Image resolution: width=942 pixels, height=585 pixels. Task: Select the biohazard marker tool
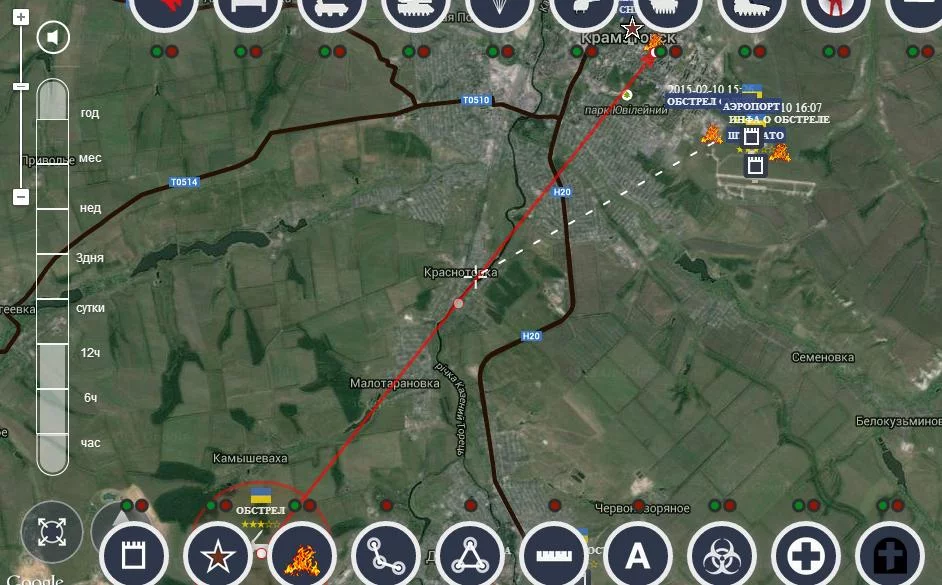pyautogui.click(x=721, y=555)
